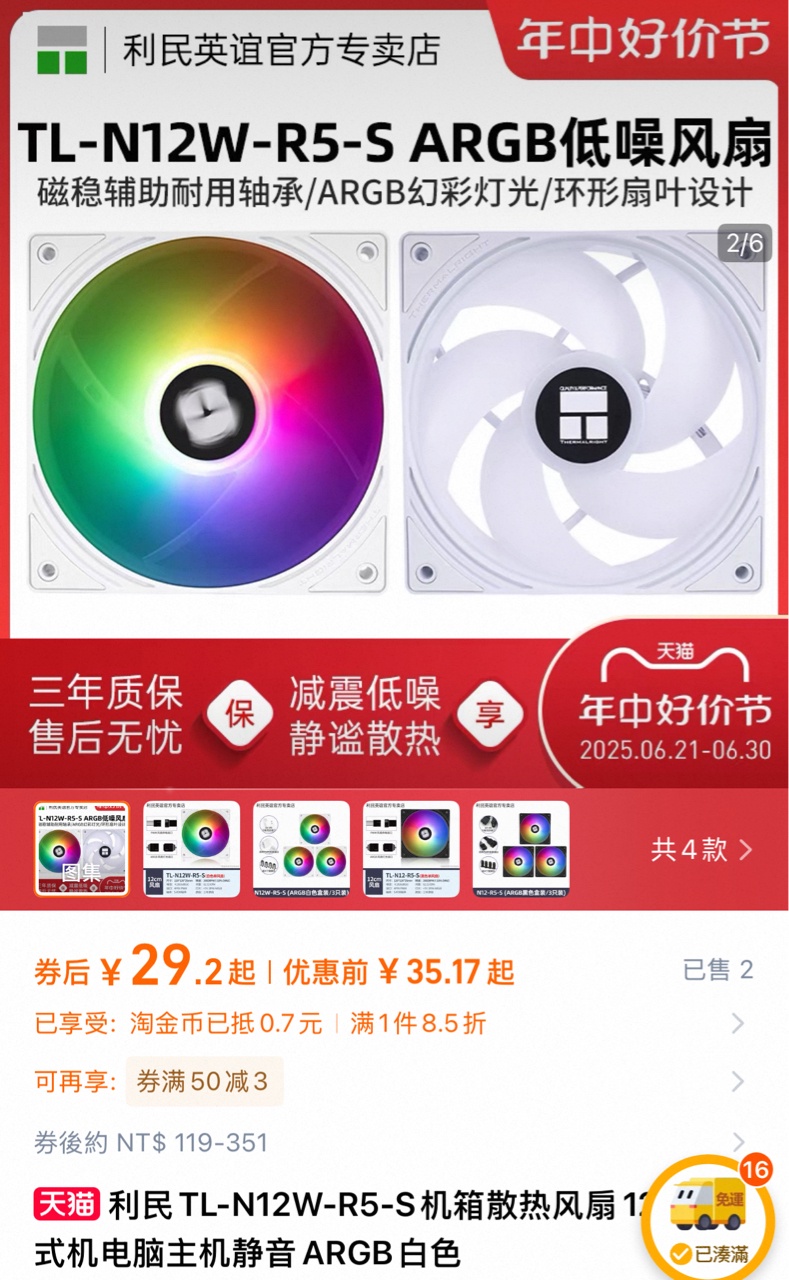Open 共4款 to view all variants
The image size is (789, 1280).
(702, 850)
